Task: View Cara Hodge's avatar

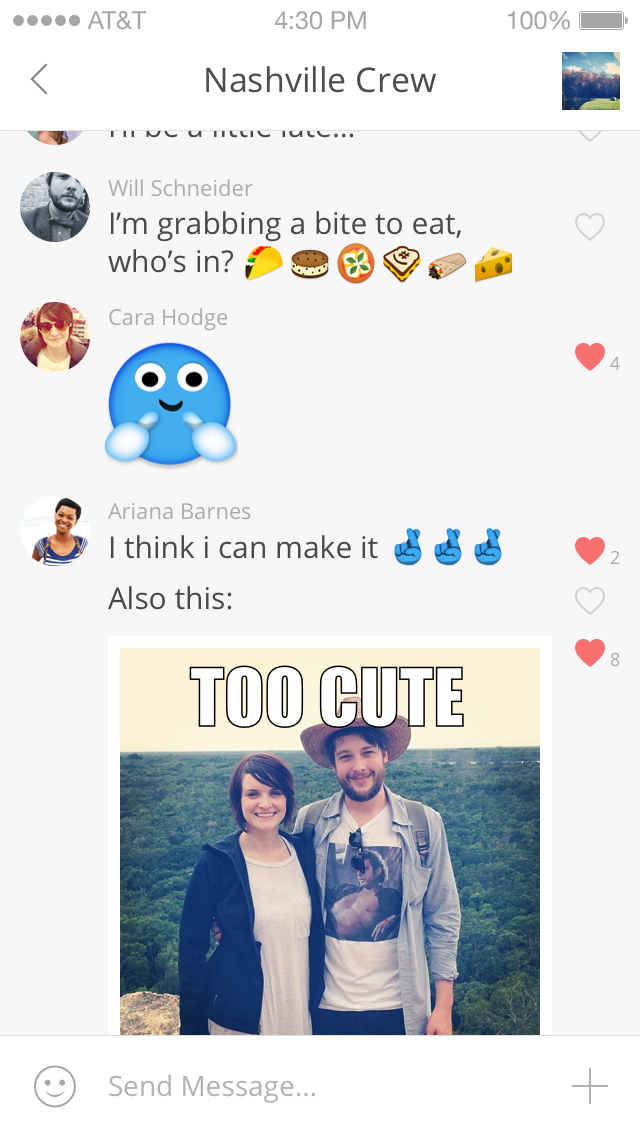Action: coord(55,336)
